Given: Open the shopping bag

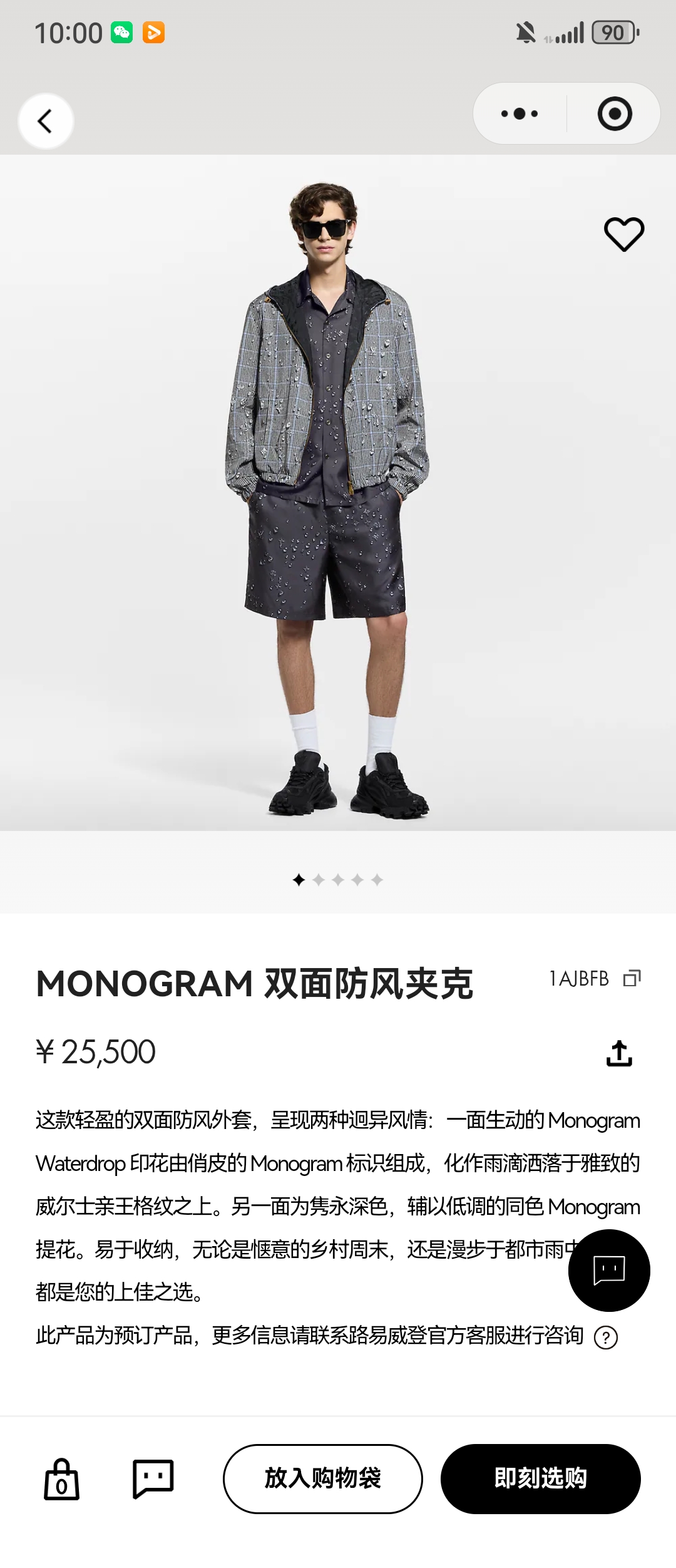Looking at the screenshot, I should (x=61, y=1479).
